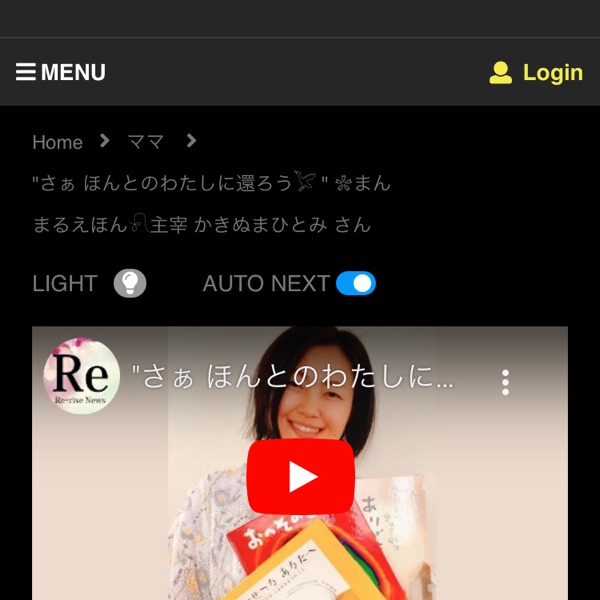The image size is (600, 600).
Task: Disable the AUTO NEXT toggle
Action: (x=355, y=284)
